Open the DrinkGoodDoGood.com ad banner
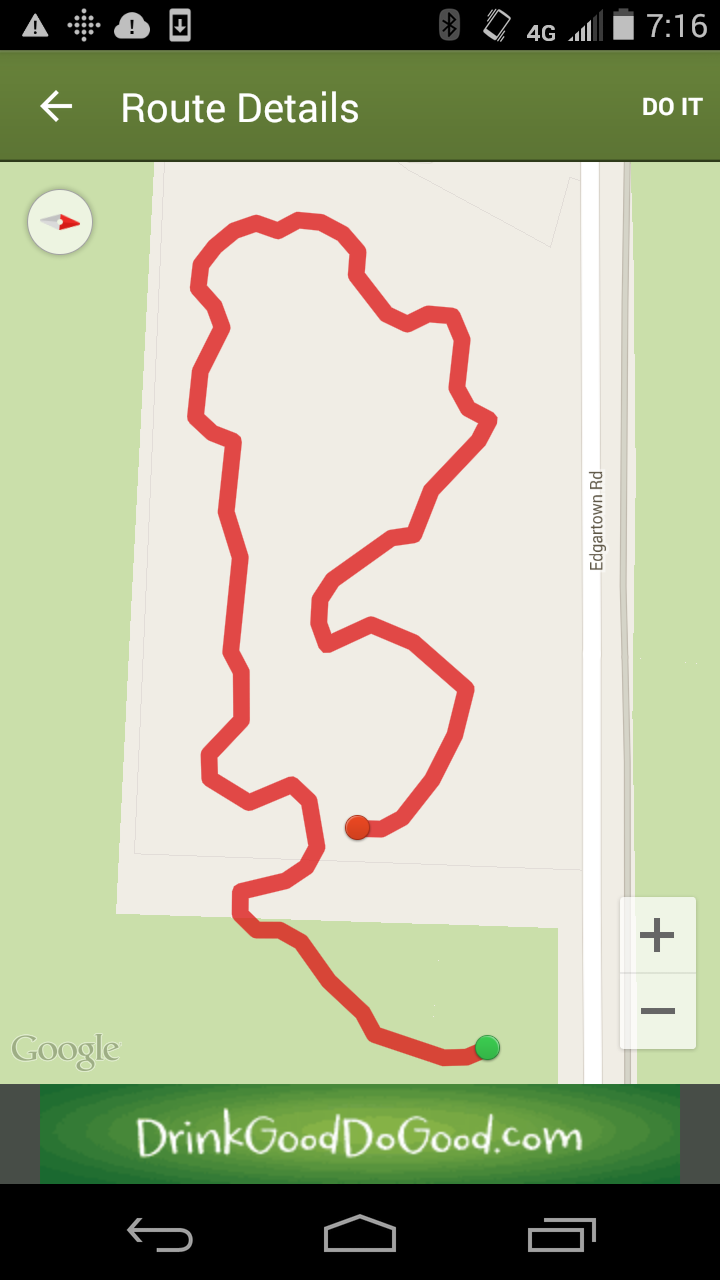720x1280 pixels. pos(360,1134)
